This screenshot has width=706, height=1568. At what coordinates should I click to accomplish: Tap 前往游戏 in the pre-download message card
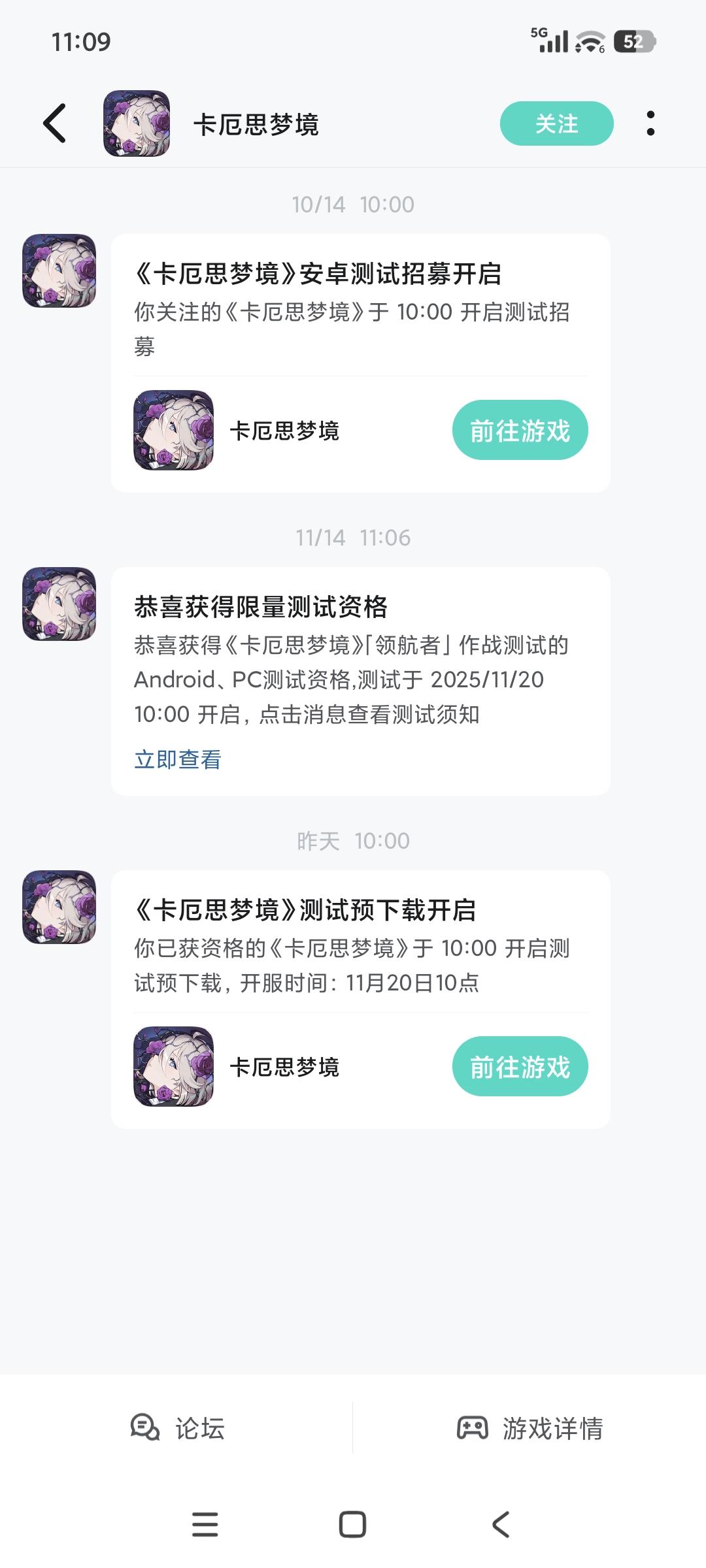pos(520,1066)
